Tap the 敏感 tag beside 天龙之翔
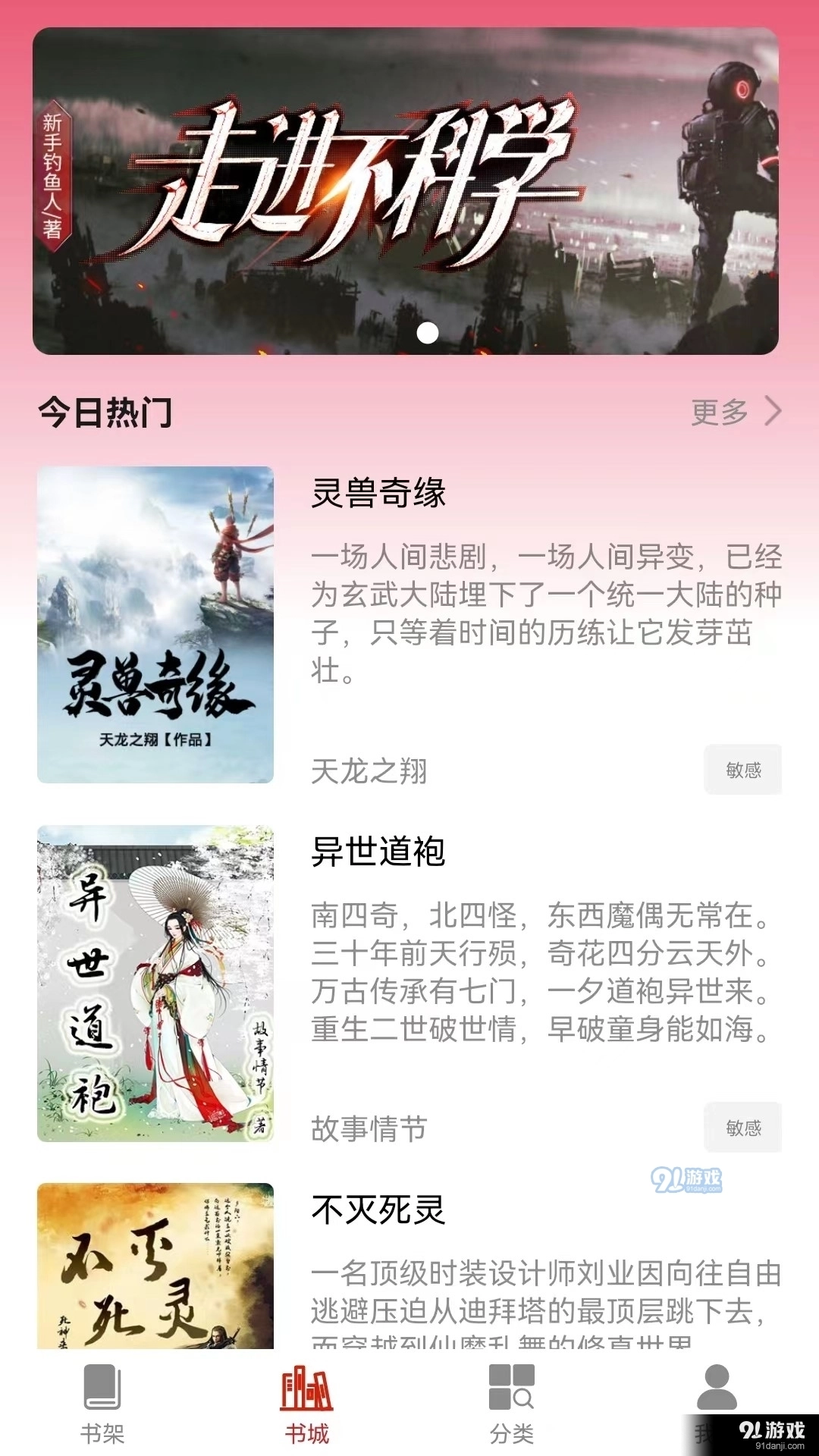 [x=743, y=769]
